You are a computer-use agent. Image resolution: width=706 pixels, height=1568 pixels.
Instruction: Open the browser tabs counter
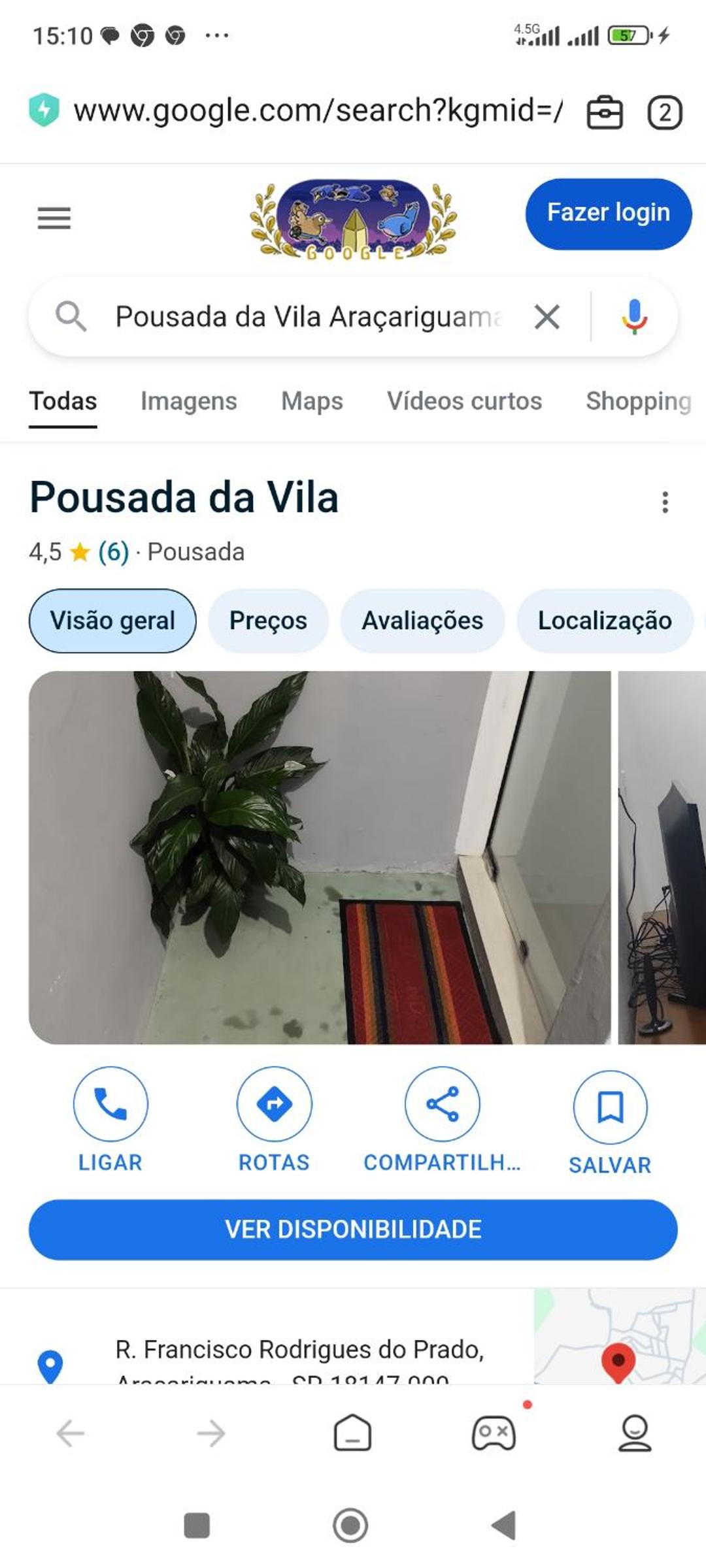click(665, 112)
